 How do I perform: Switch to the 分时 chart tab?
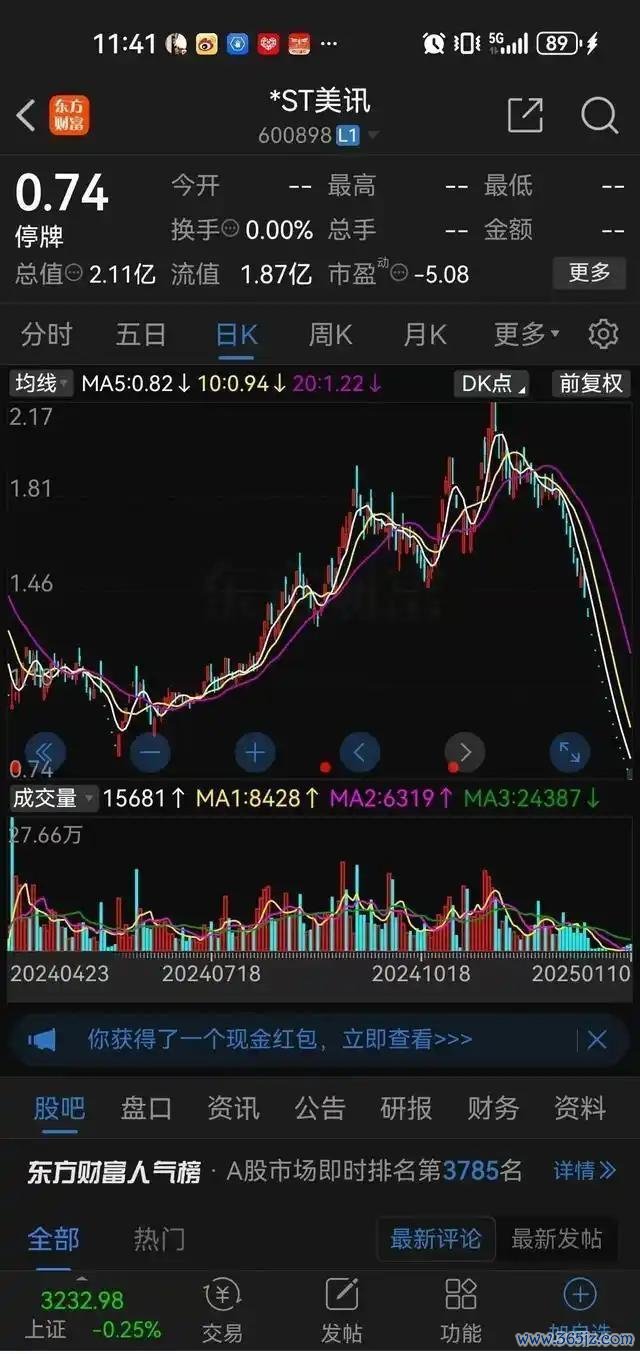click(46, 334)
